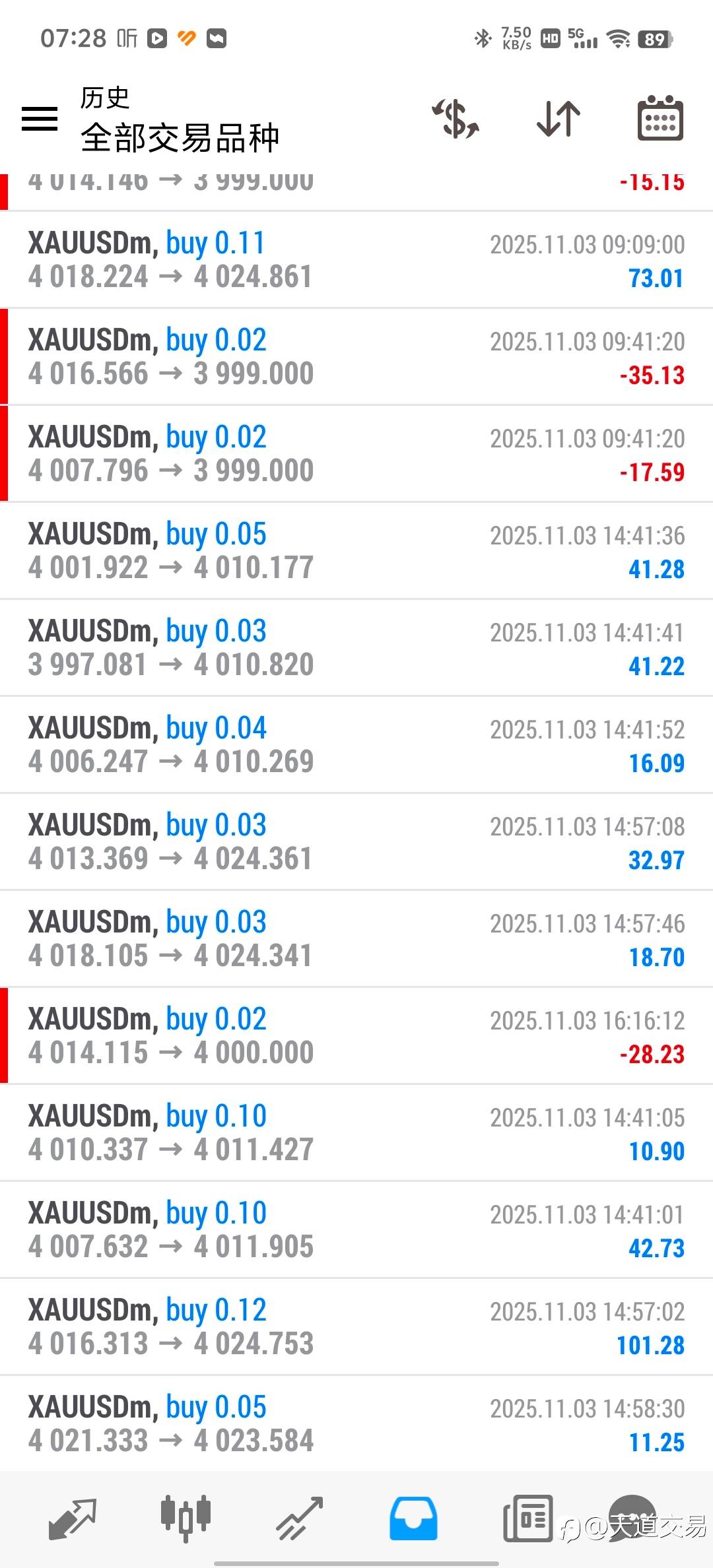Switch to the Trade tab

coord(300,1518)
